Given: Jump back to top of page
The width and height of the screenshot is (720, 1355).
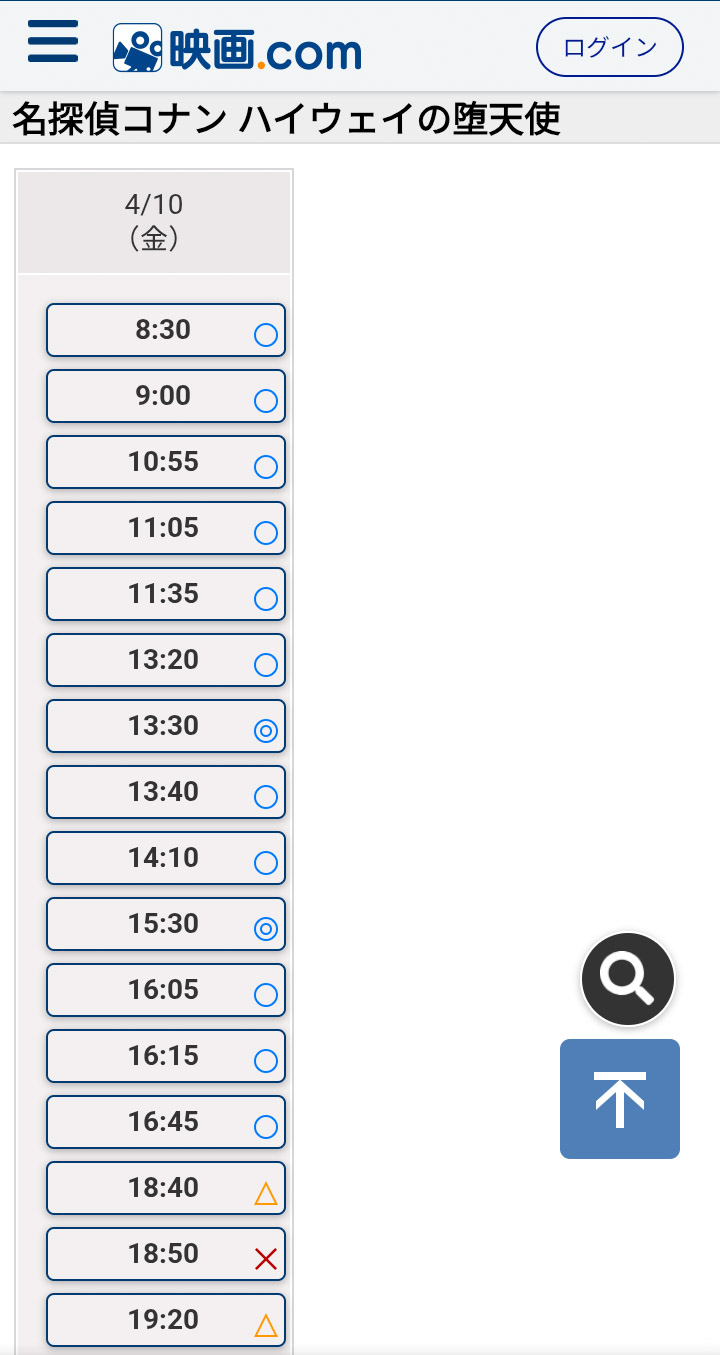Looking at the screenshot, I should 620,1099.
